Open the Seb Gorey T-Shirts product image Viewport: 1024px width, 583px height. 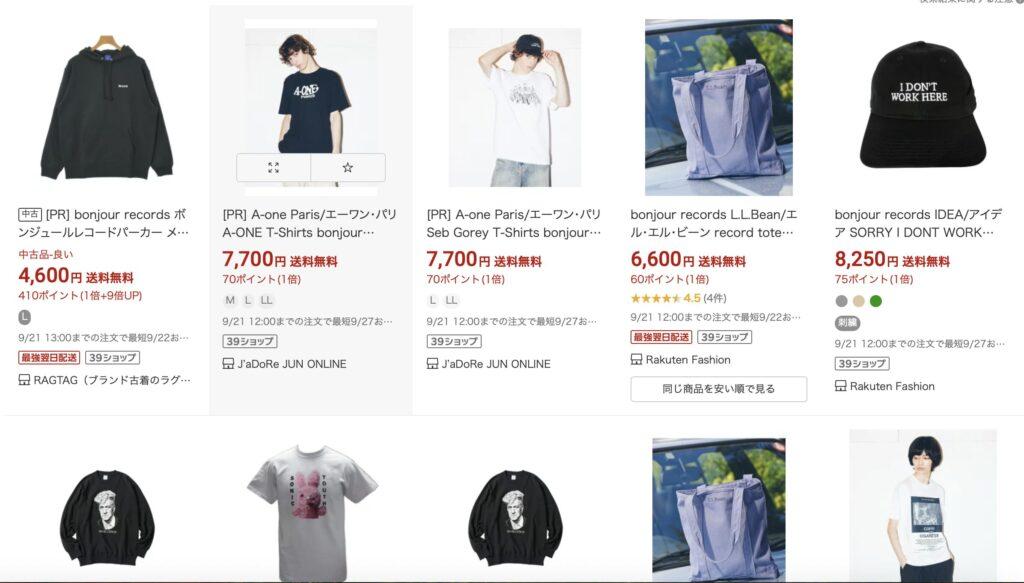tap(514, 107)
